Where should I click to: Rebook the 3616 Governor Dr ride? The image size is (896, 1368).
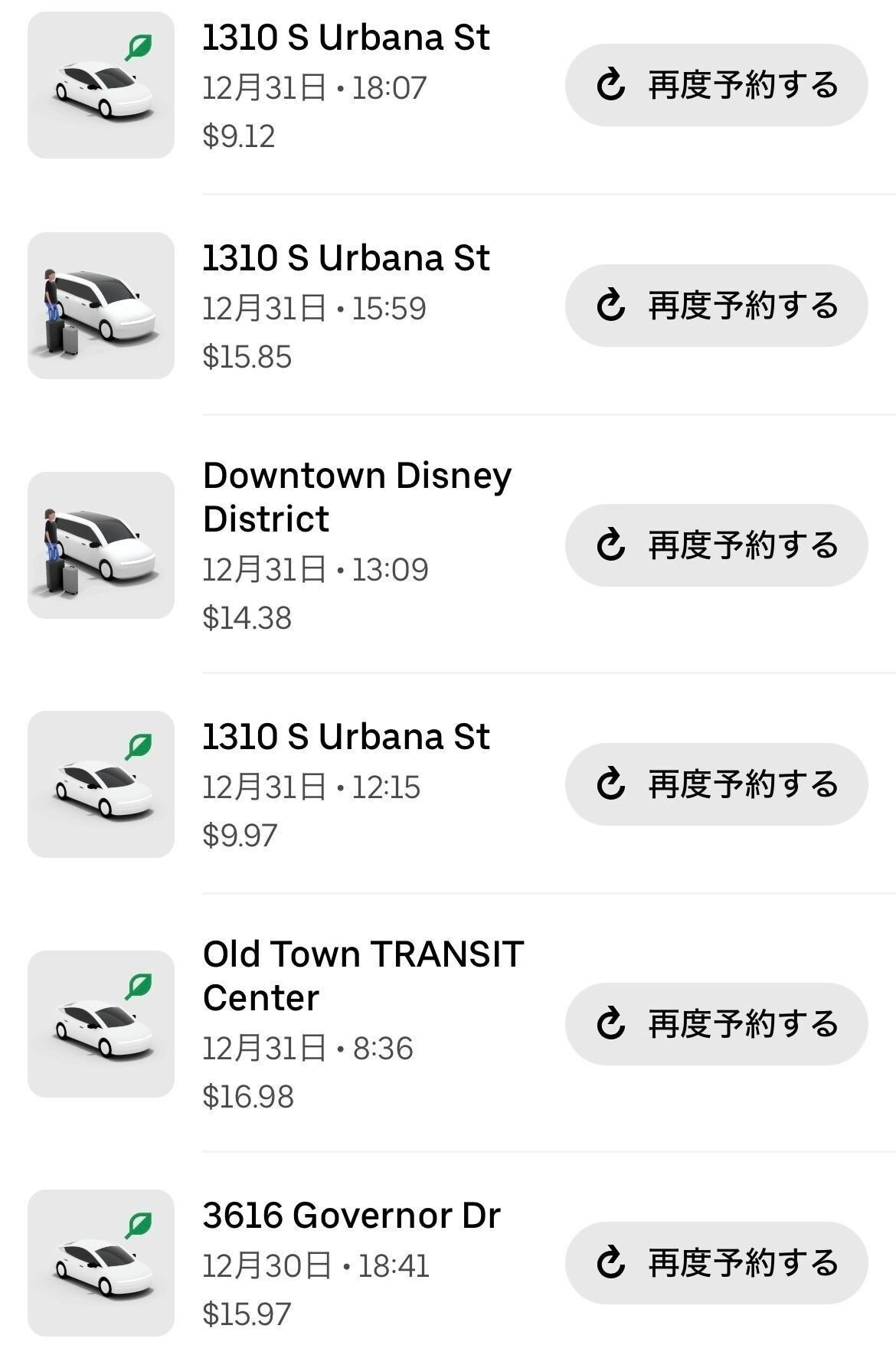pos(716,1263)
